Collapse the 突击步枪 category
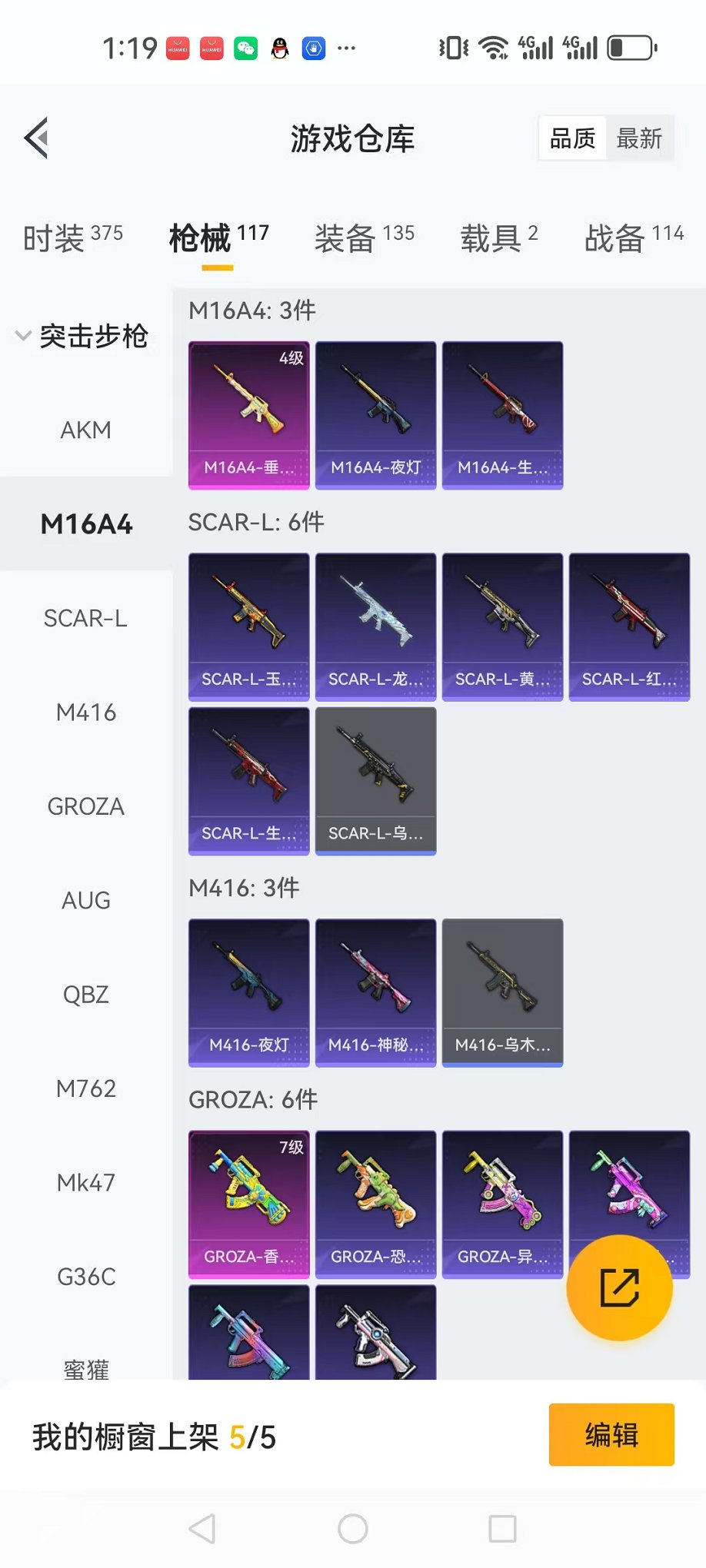 82,336
